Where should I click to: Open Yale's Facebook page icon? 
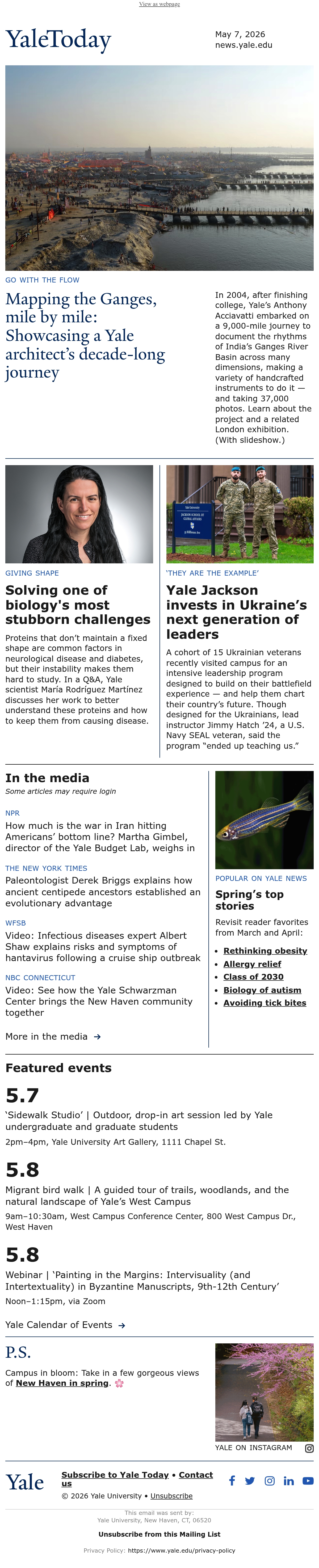[x=232, y=1481]
